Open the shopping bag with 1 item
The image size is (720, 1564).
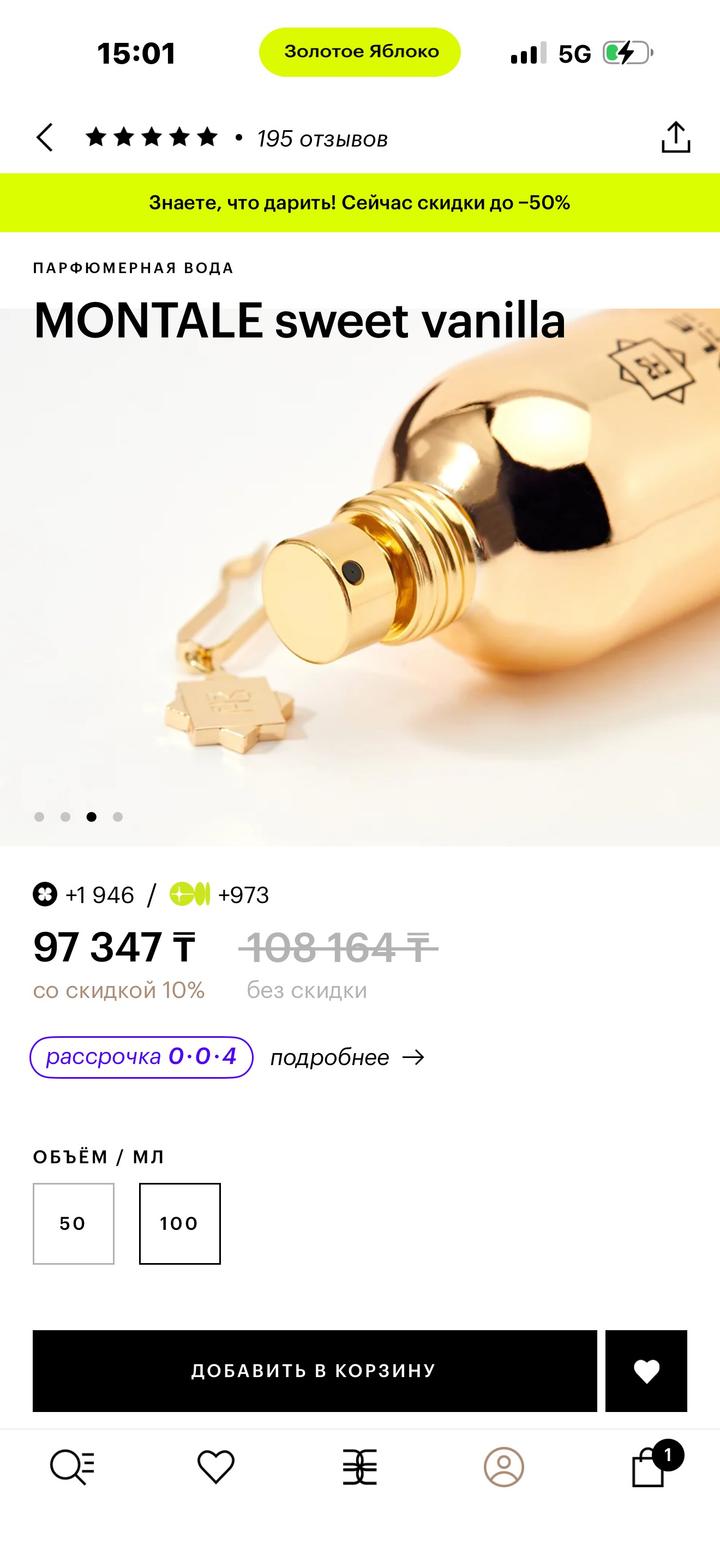pos(650,1467)
